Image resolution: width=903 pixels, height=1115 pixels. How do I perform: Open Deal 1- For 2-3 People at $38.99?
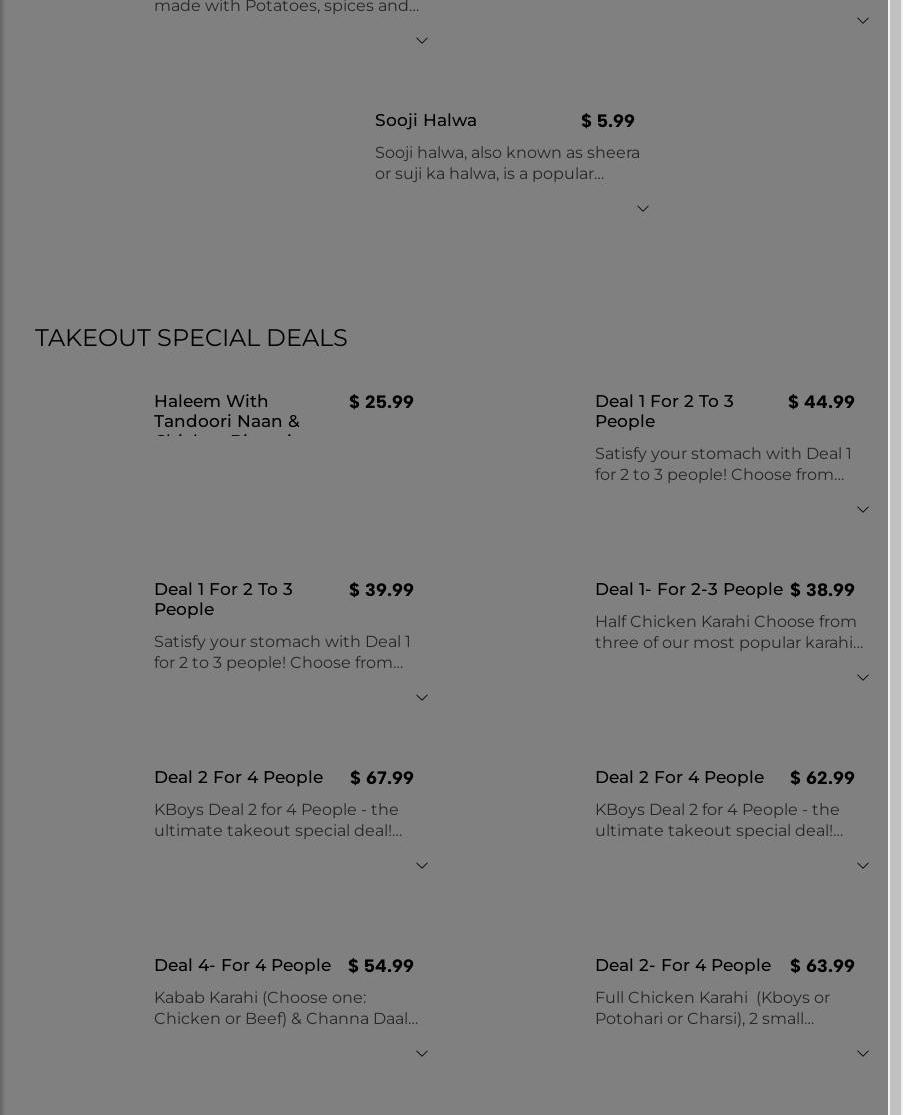688,589
